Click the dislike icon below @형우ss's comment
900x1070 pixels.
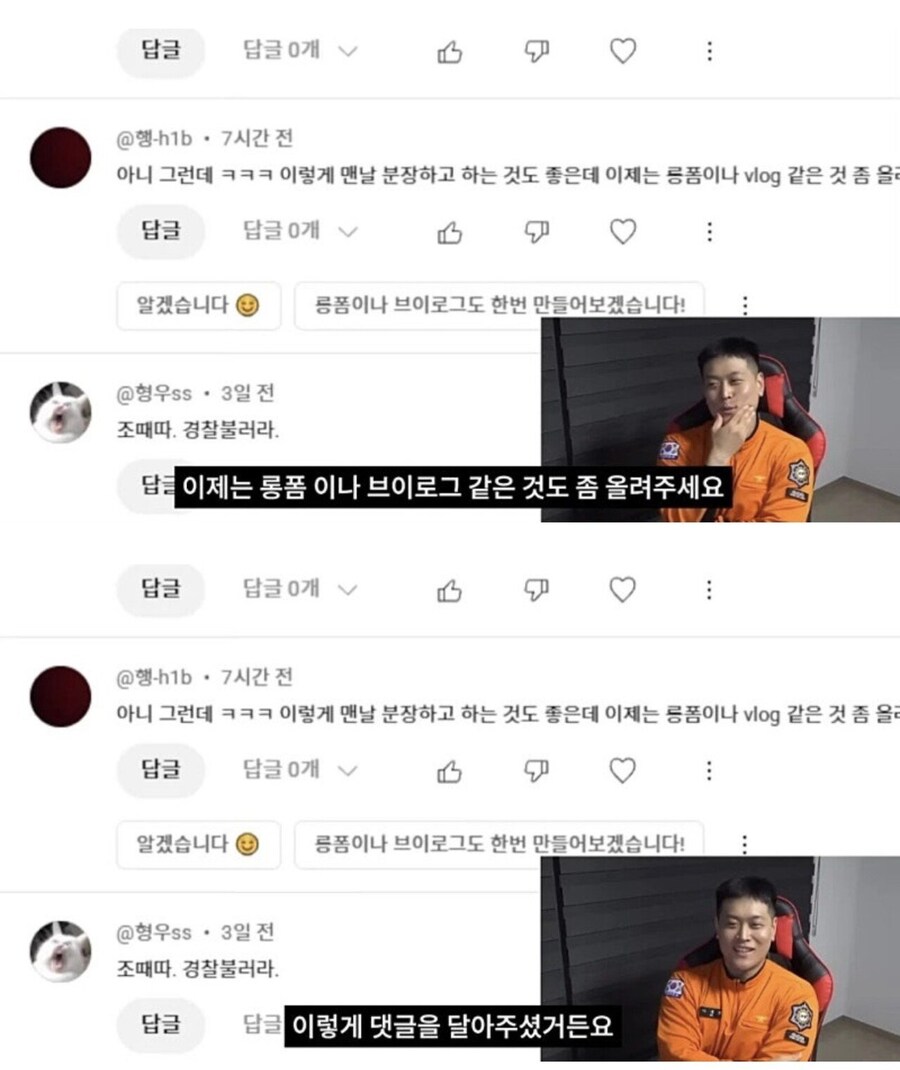[538, 590]
